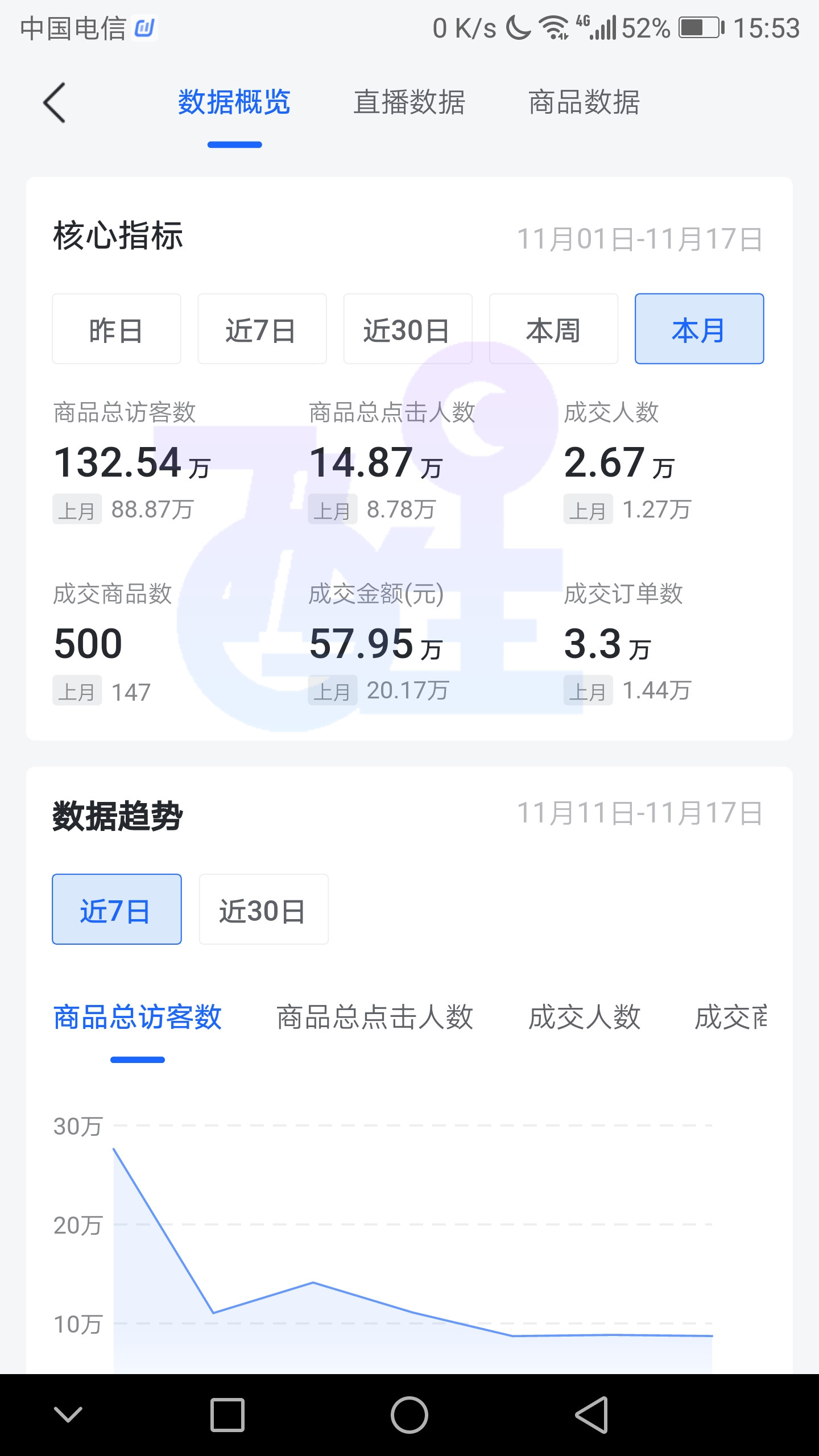View 成交人数 trend metric

pyautogui.click(x=585, y=1018)
